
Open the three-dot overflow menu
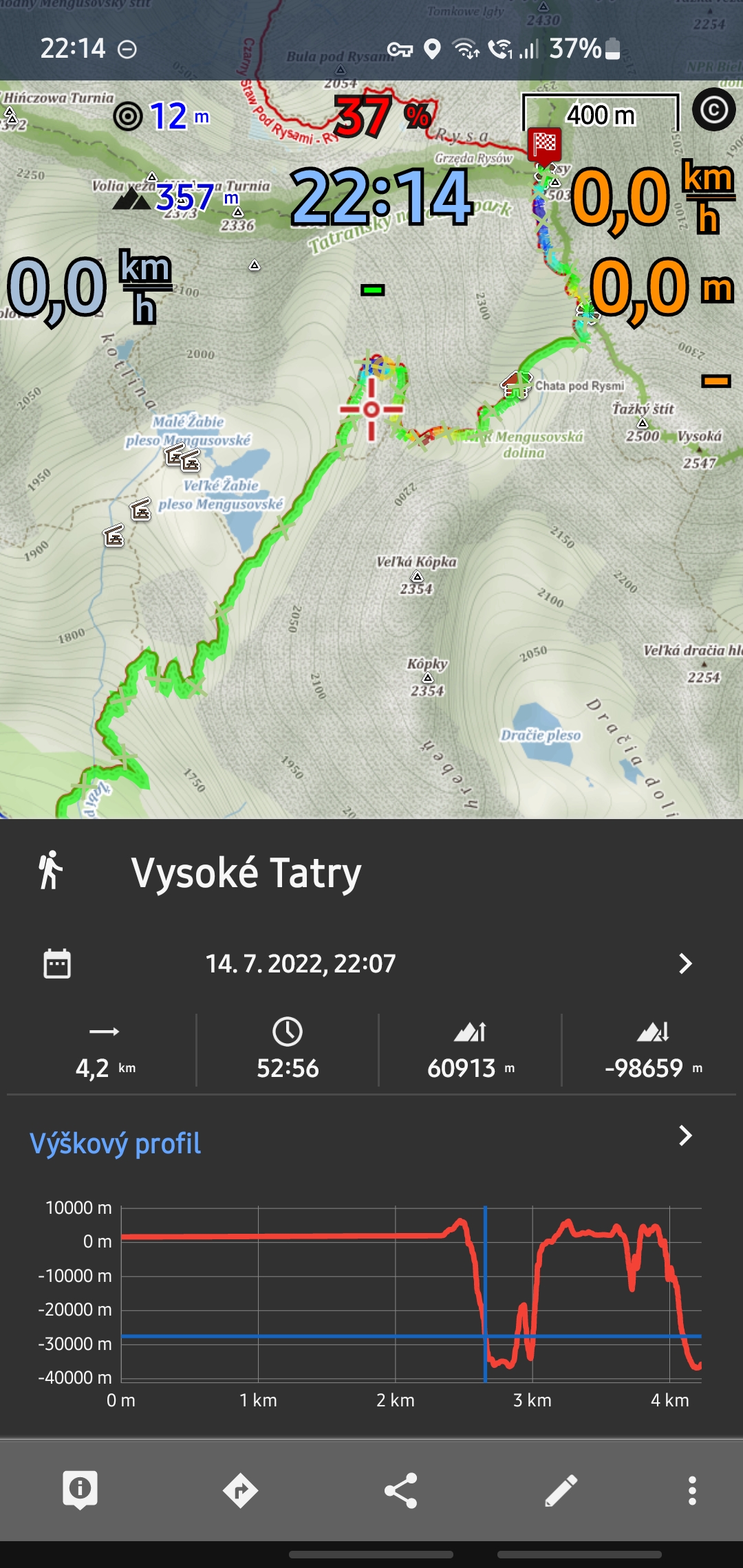point(692,1490)
